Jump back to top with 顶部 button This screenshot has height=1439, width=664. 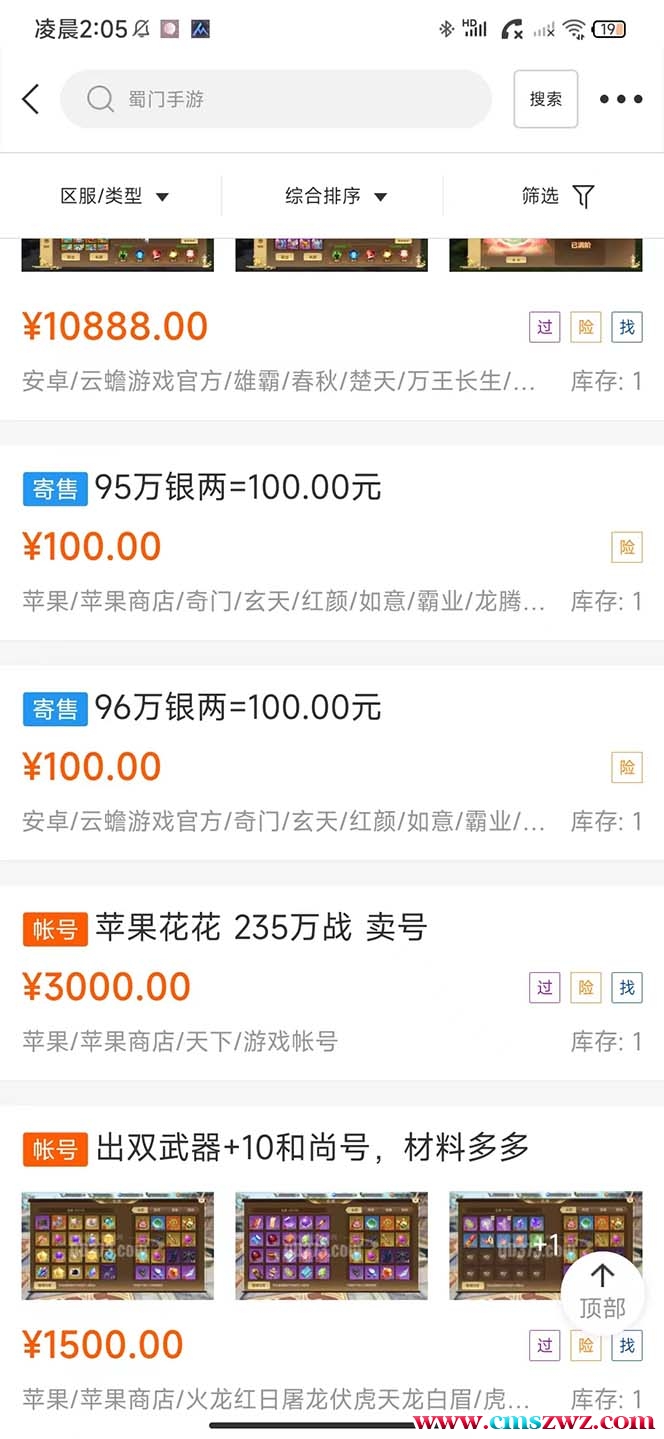point(602,1291)
